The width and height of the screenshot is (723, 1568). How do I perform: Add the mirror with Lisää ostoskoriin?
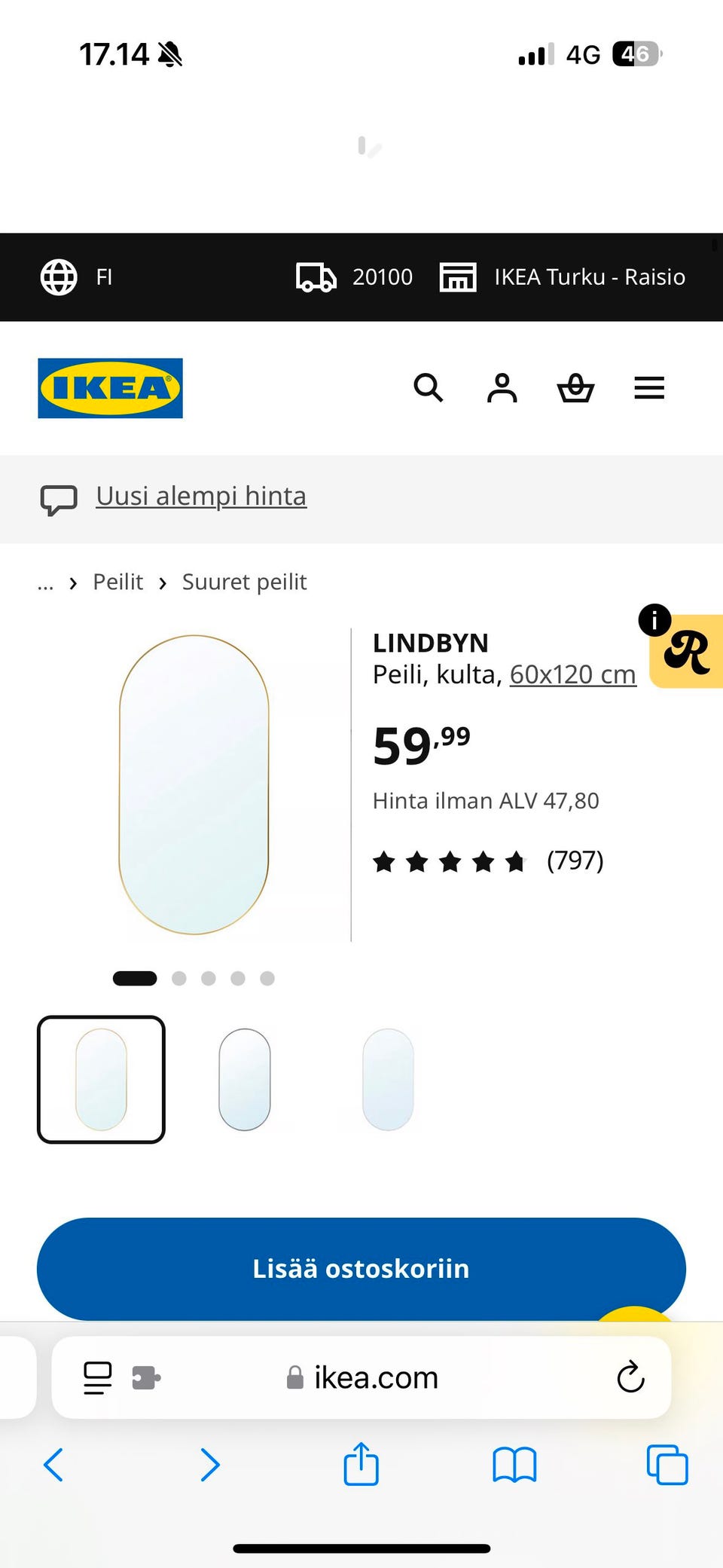(361, 1269)
